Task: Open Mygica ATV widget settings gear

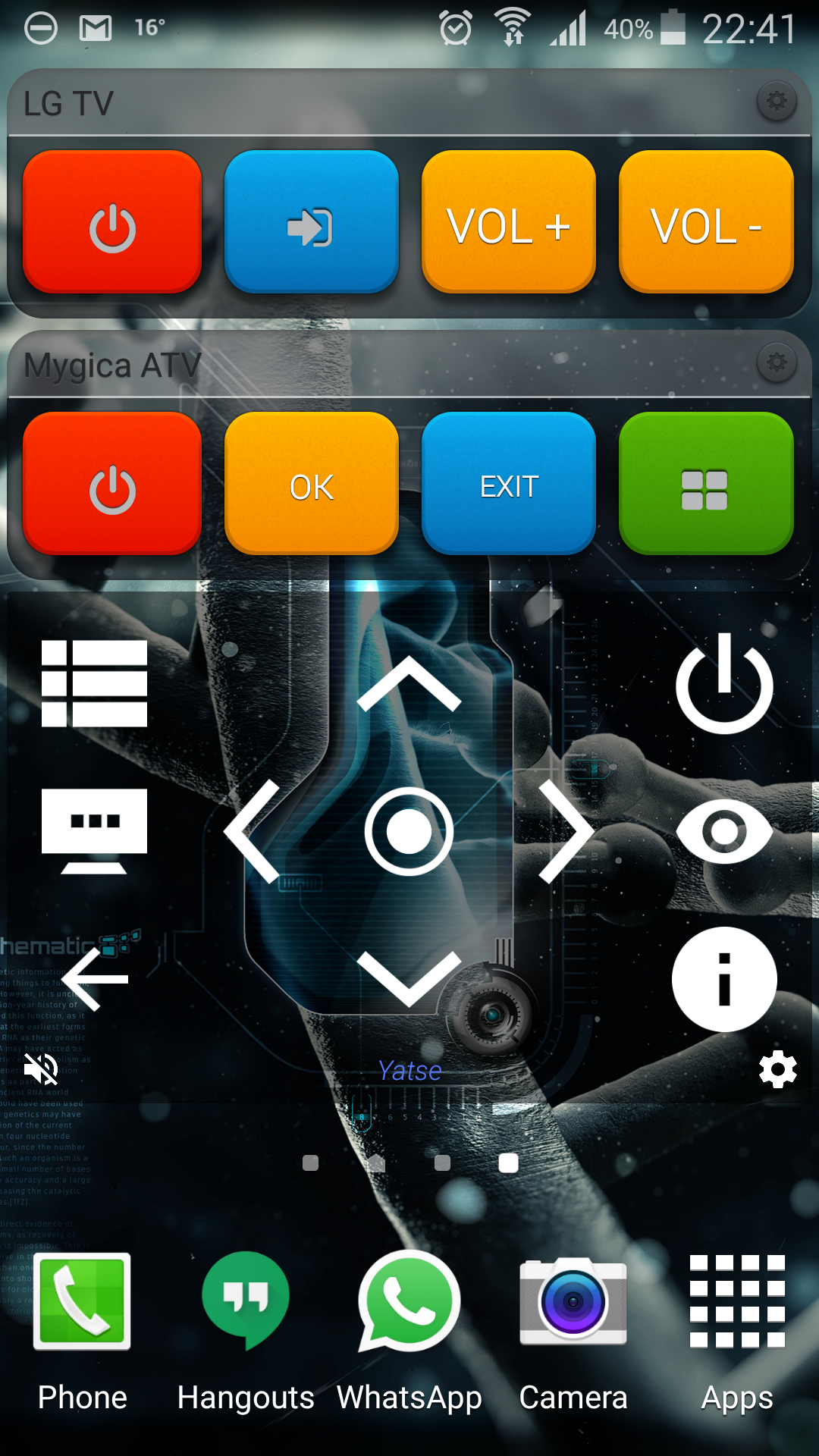Action: pos(777,362)
